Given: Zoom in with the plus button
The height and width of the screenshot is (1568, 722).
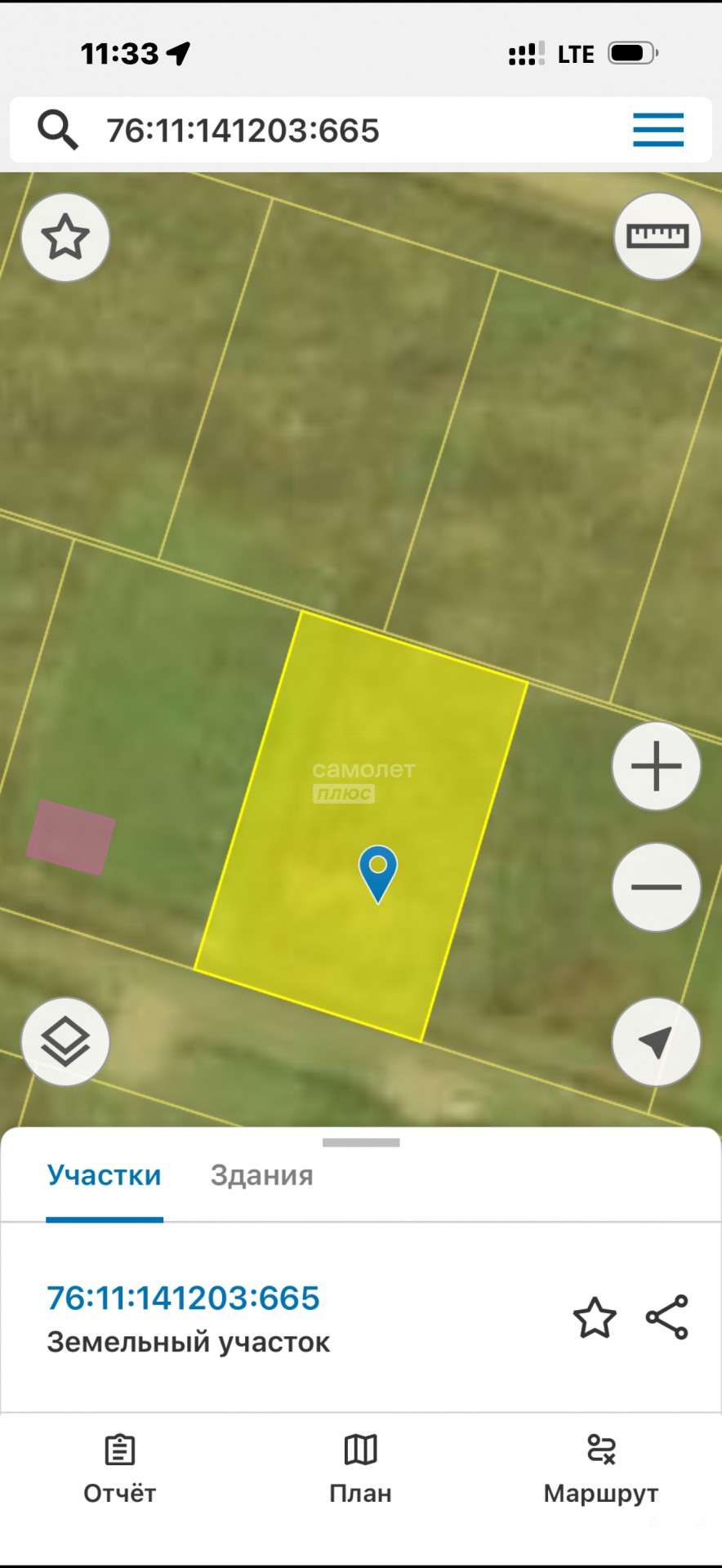Looking at the screenshot, I should tap(657, 767).
